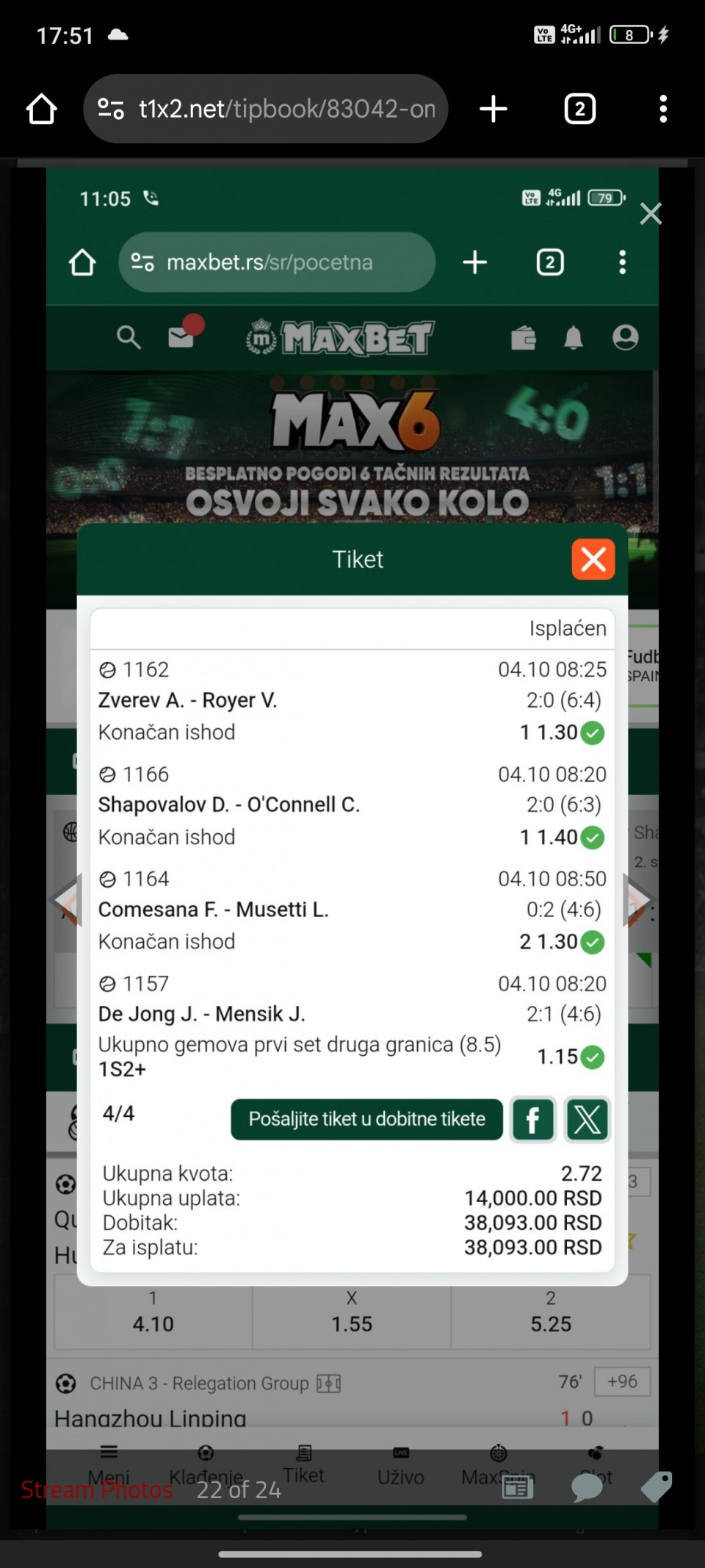705x1568 pixels.
Task: Go to the previous photo
Action: pyautogui.click(x=66, y=900)
